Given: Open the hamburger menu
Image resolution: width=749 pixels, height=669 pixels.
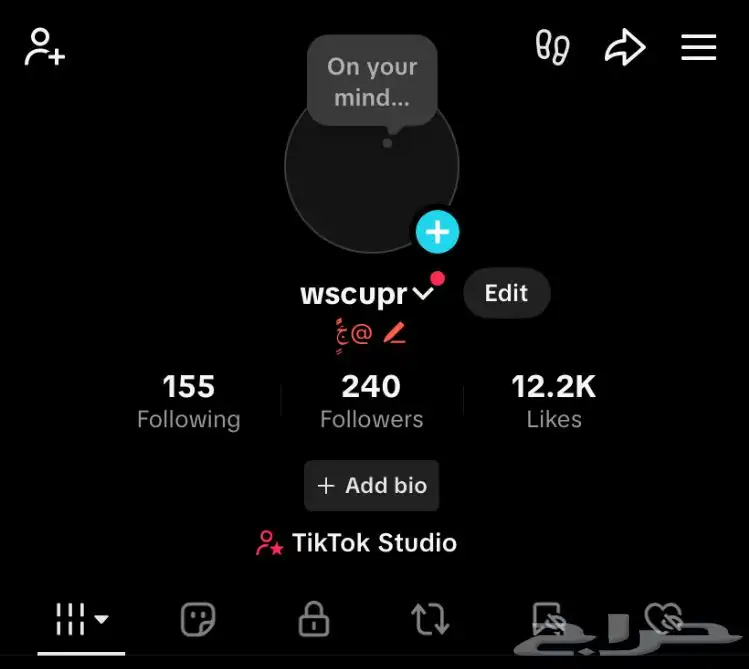Looking at the screenshot, I should click(699, 47).
